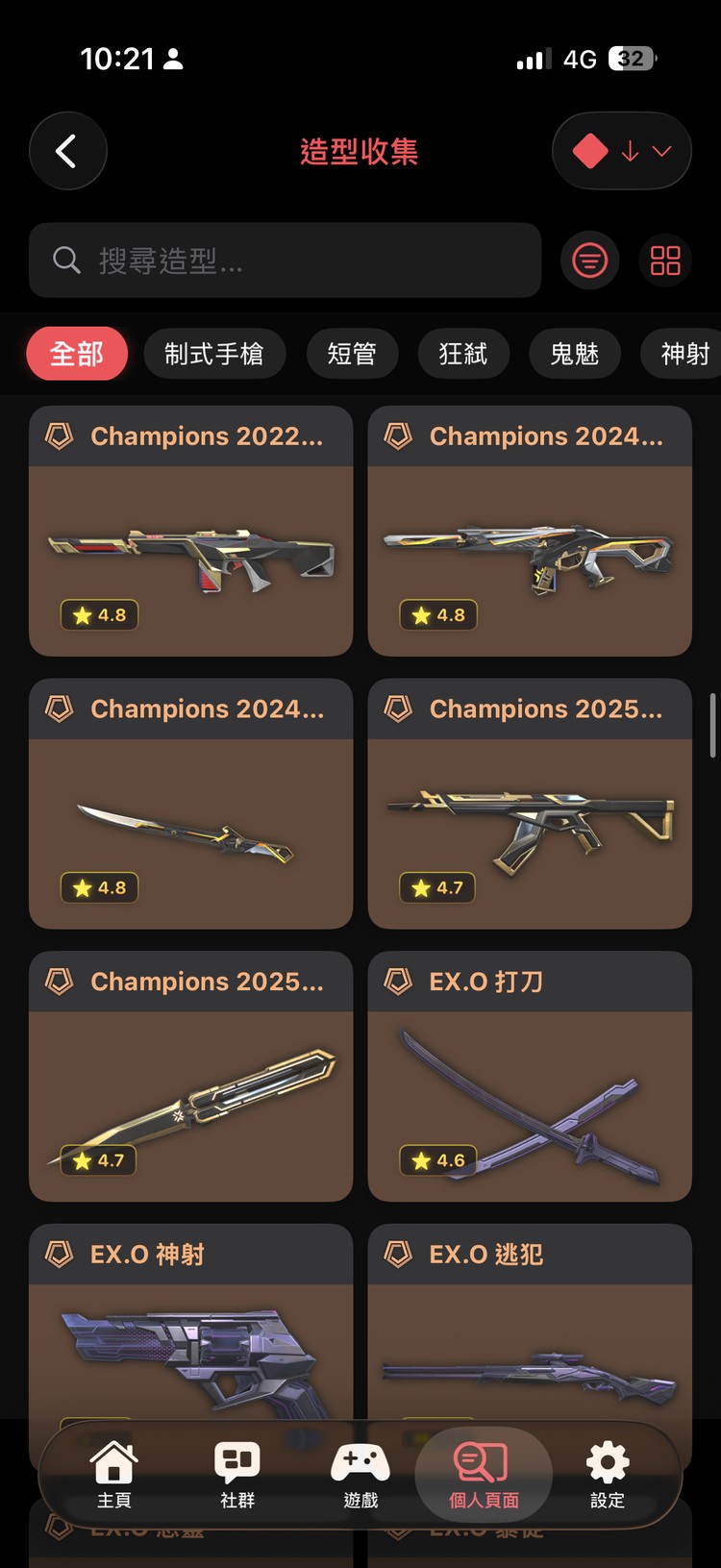View the EX.O 打刀 skin

530,1076
